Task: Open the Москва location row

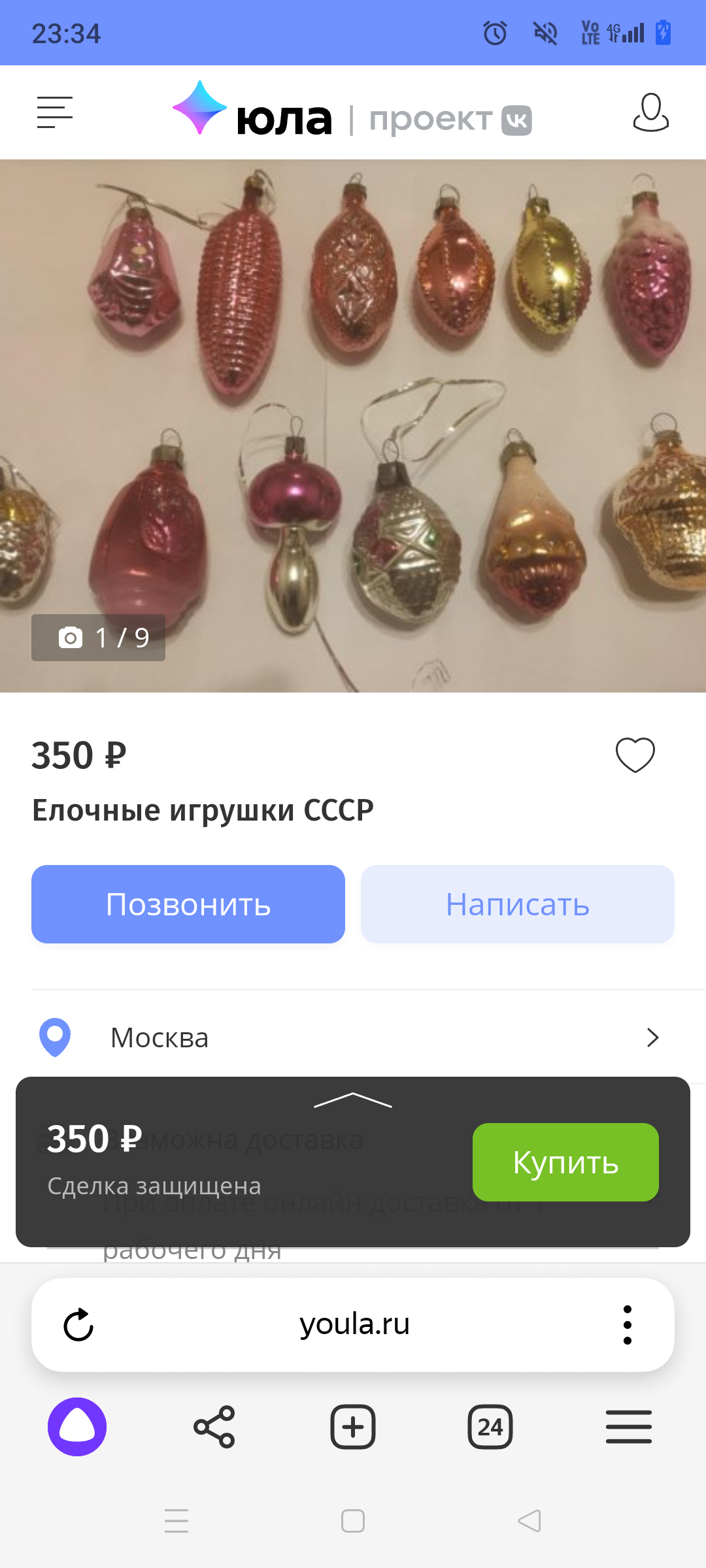Action: (353, 1037)
